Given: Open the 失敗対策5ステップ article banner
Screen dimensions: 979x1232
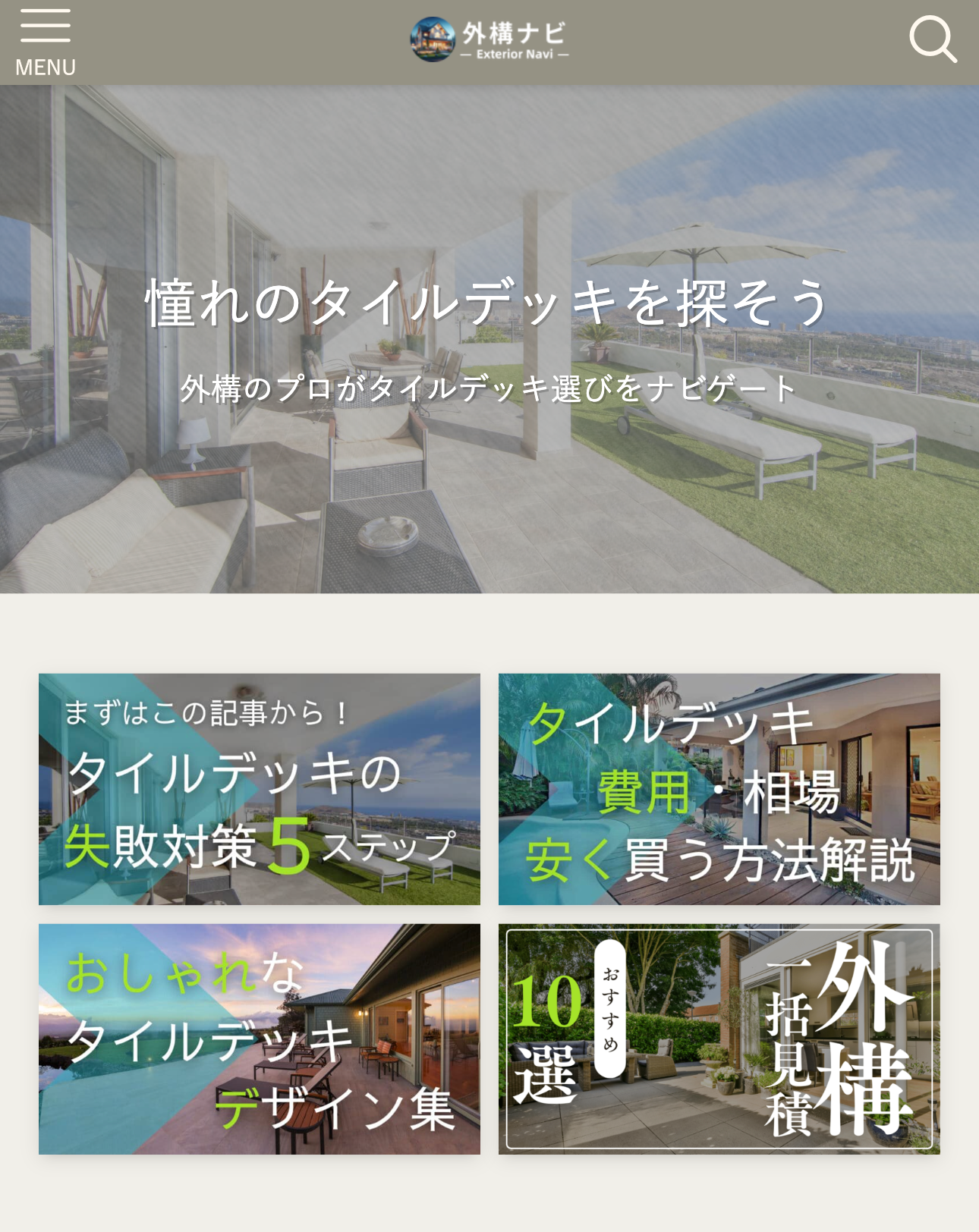Looking at the screenshot, I should point(260,789).
